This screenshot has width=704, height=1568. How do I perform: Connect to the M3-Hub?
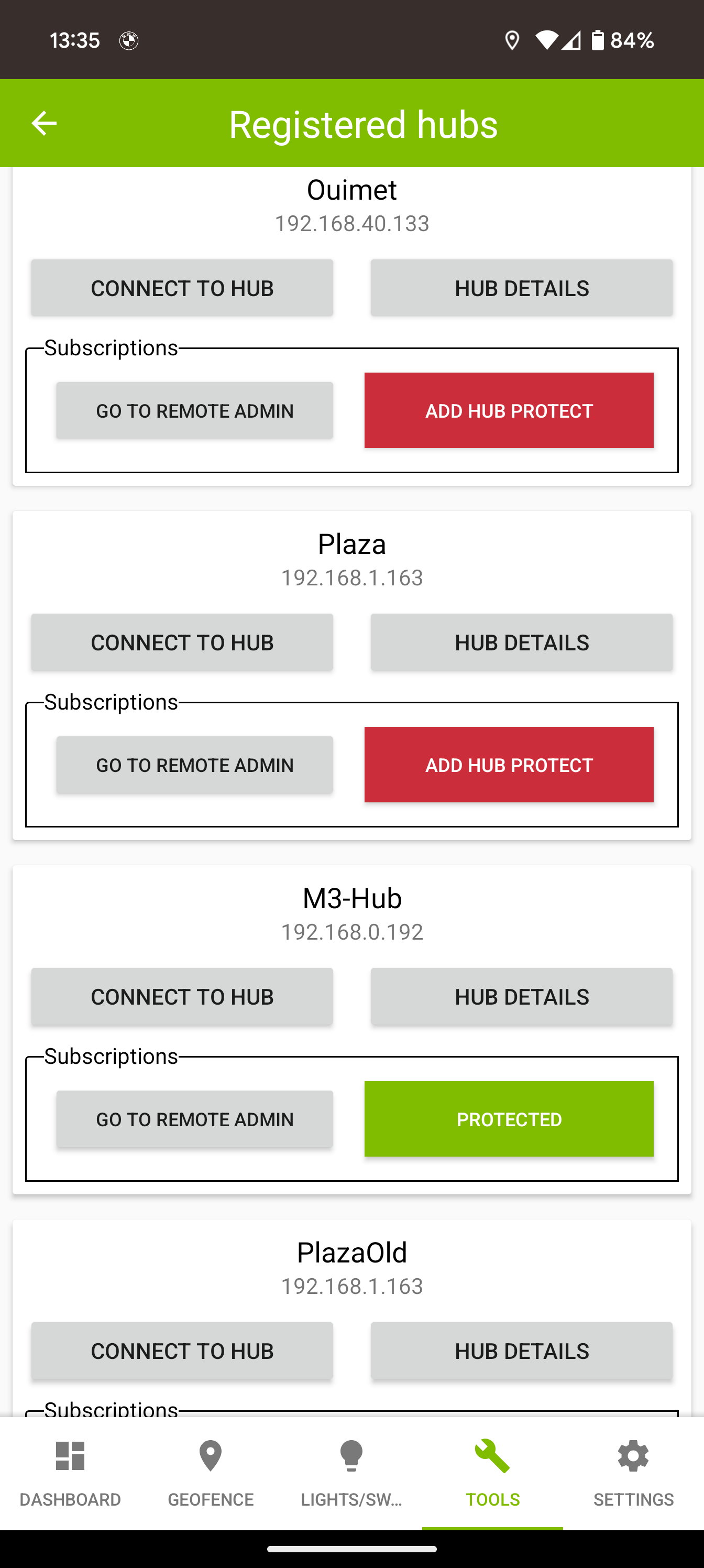pos(182,996)
